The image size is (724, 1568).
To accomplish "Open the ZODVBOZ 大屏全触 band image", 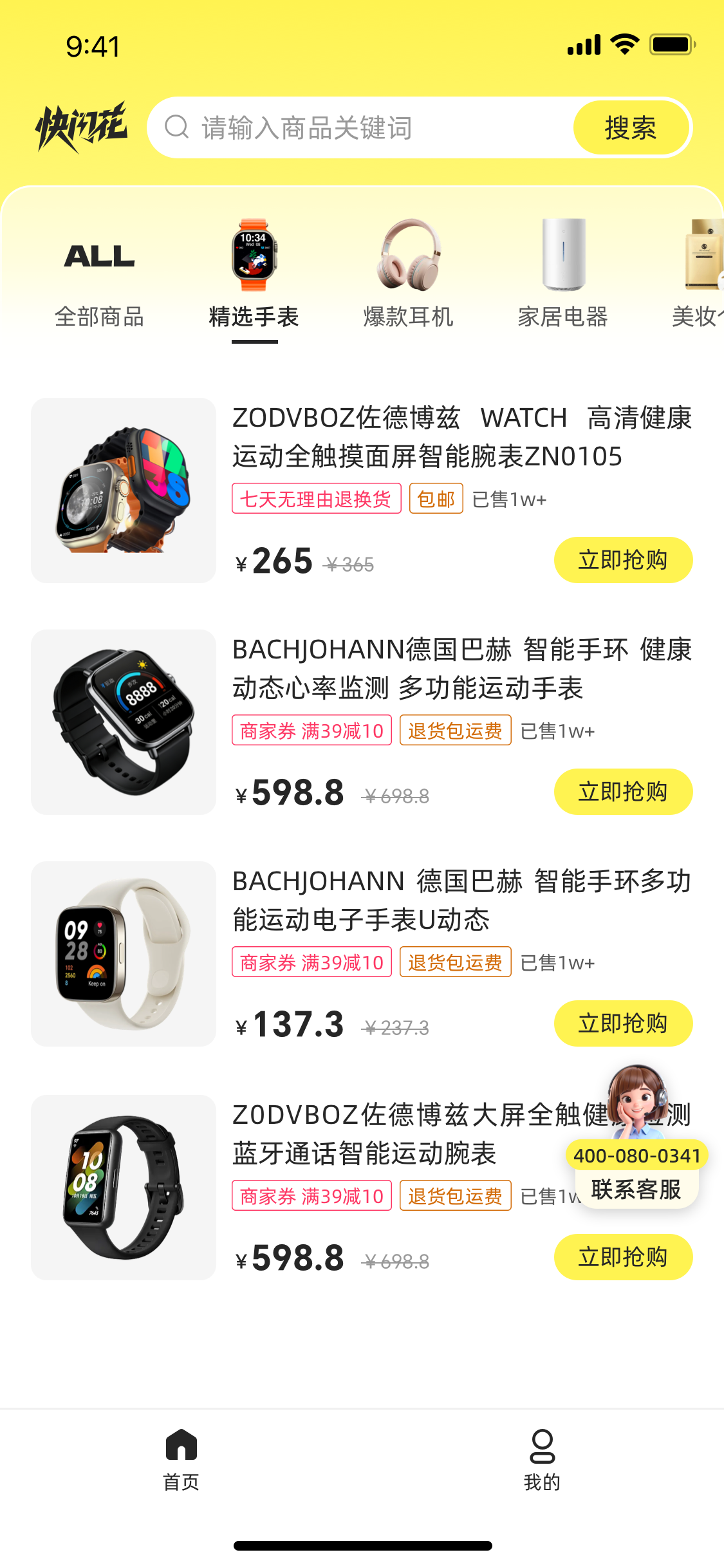I will coord(124,1188).
